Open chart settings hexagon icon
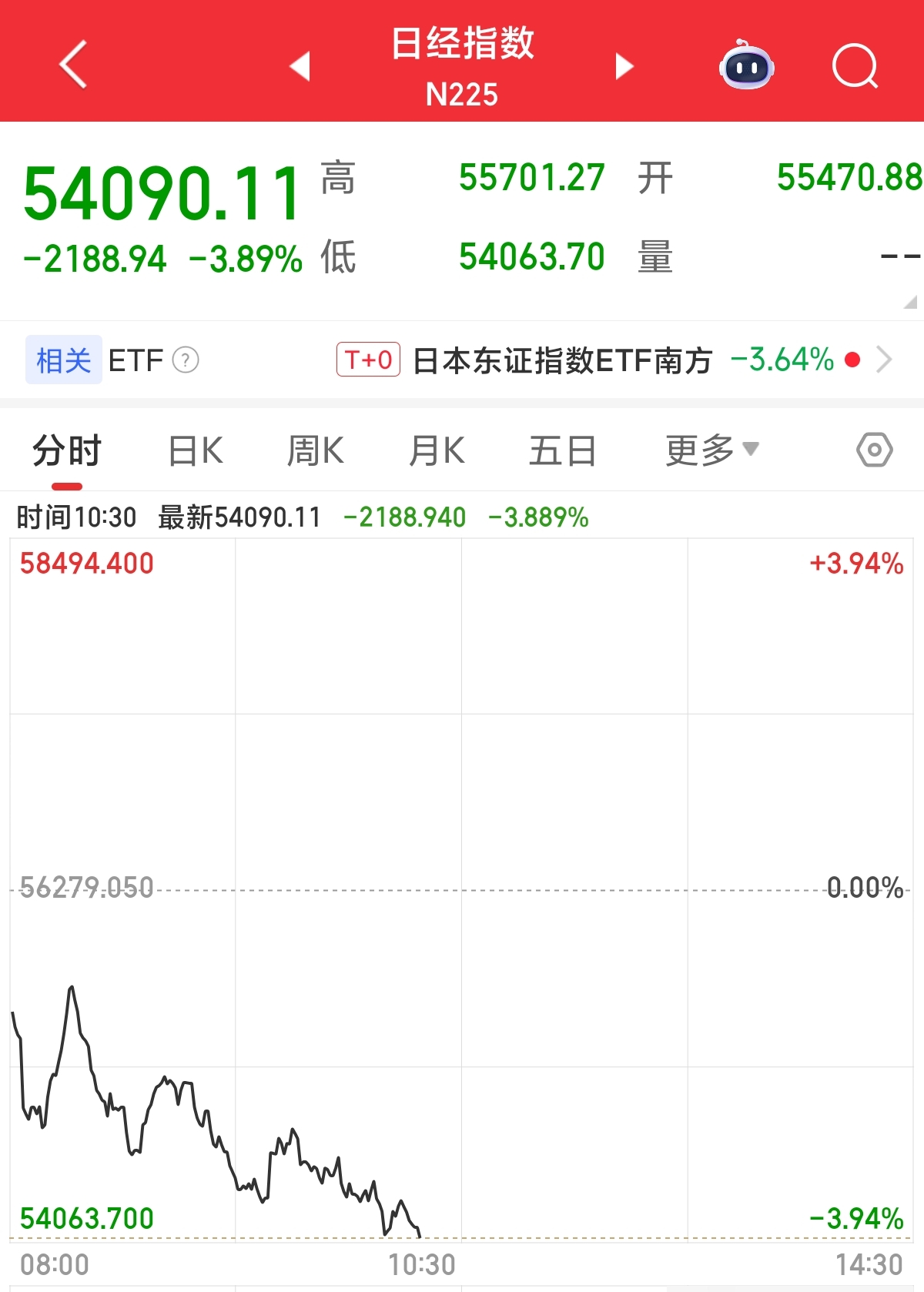This screenshot has width=924, height=1292. (x=874, y=450)
